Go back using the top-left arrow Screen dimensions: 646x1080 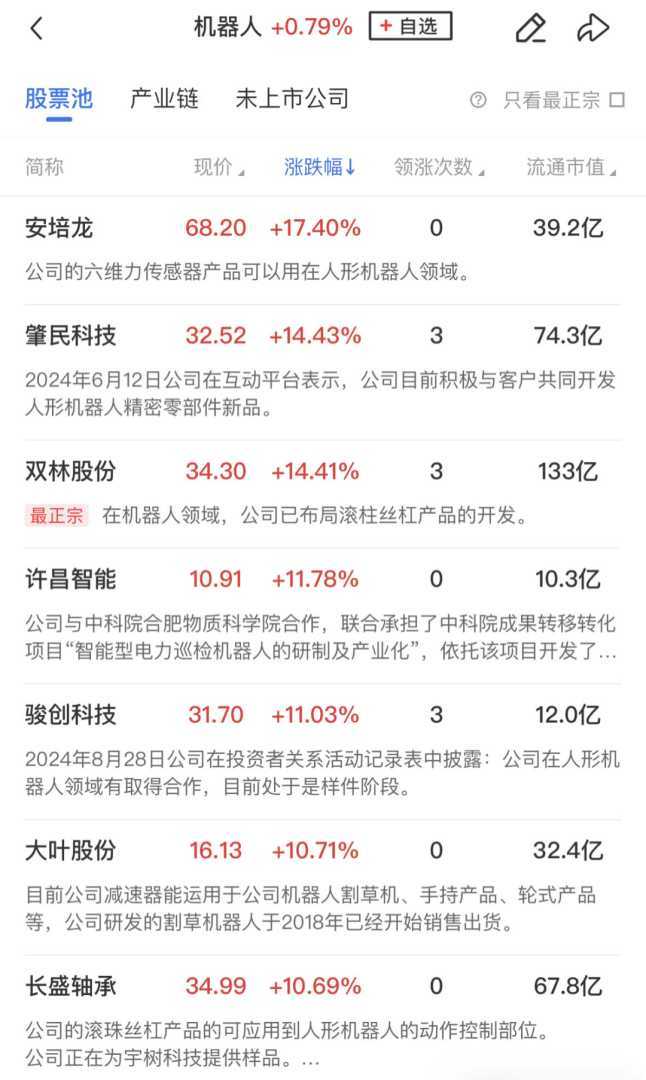coord(37,28)
